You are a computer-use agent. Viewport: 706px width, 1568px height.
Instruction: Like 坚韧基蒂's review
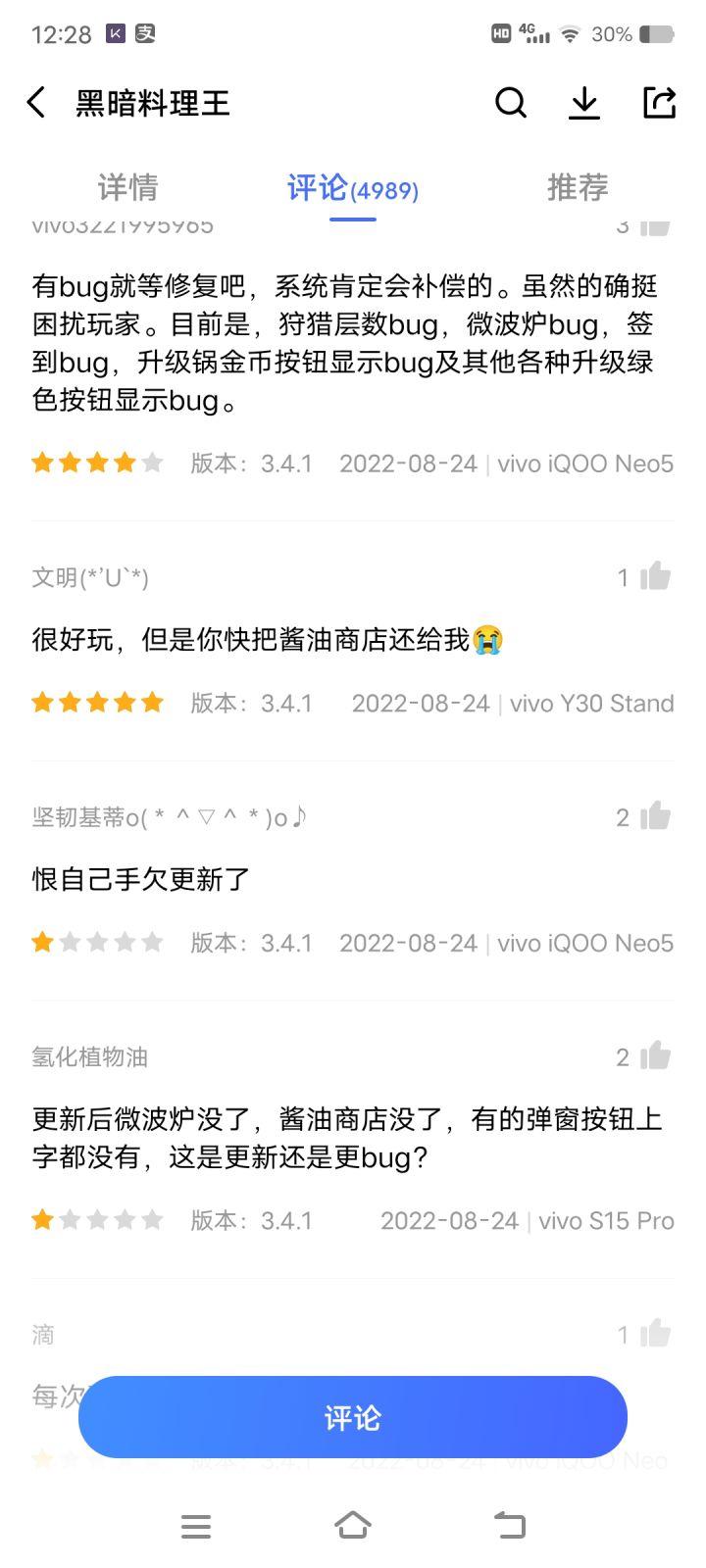pos(655,816)
